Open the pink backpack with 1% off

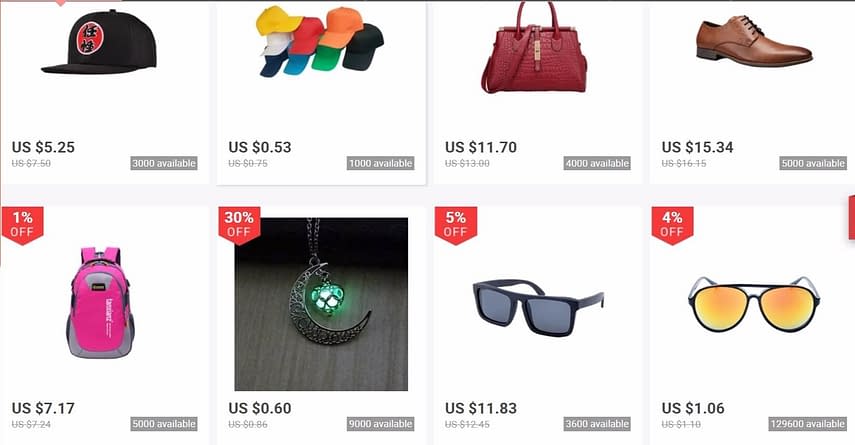(100, 302)
